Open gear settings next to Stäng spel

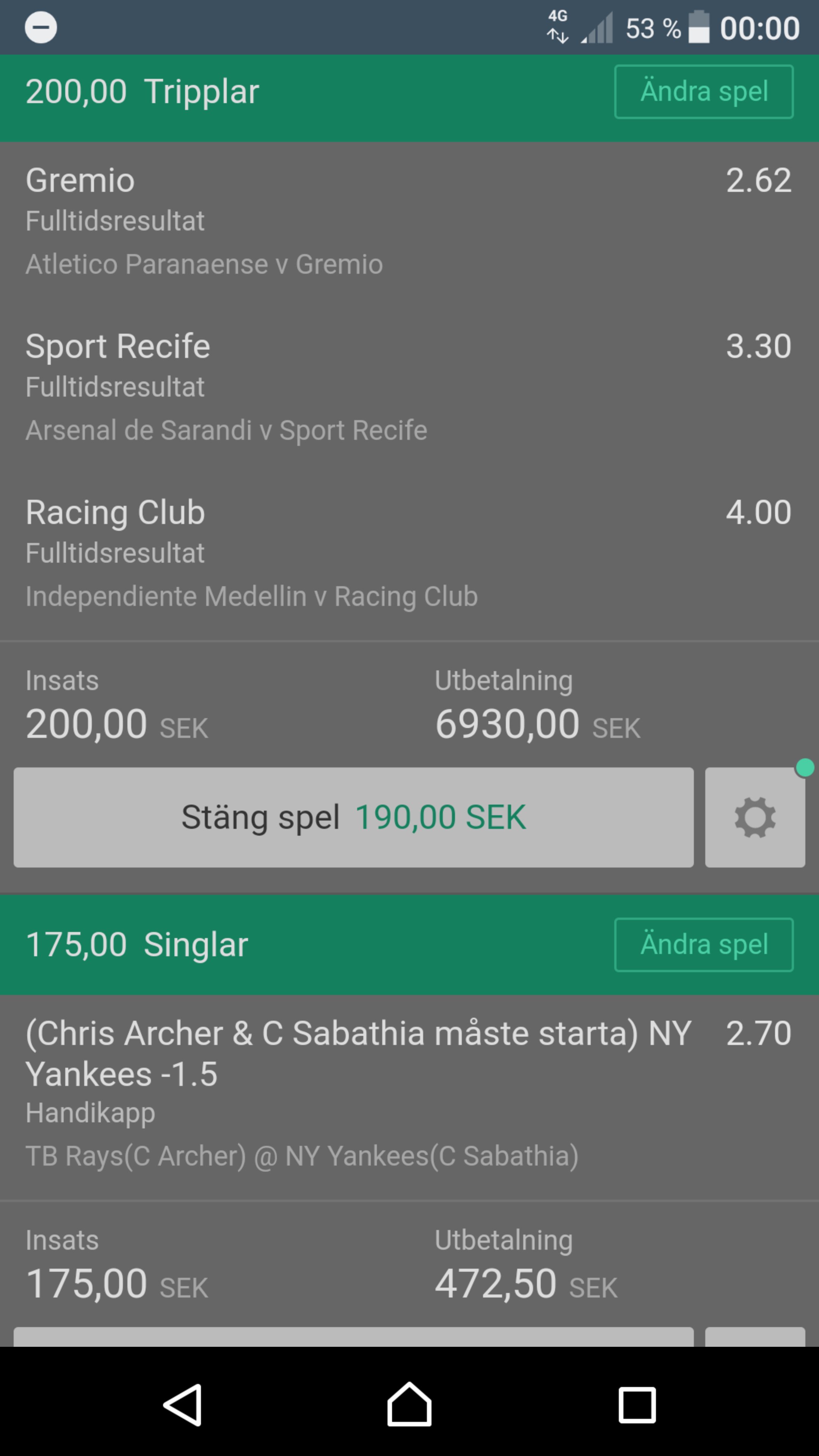755,817
